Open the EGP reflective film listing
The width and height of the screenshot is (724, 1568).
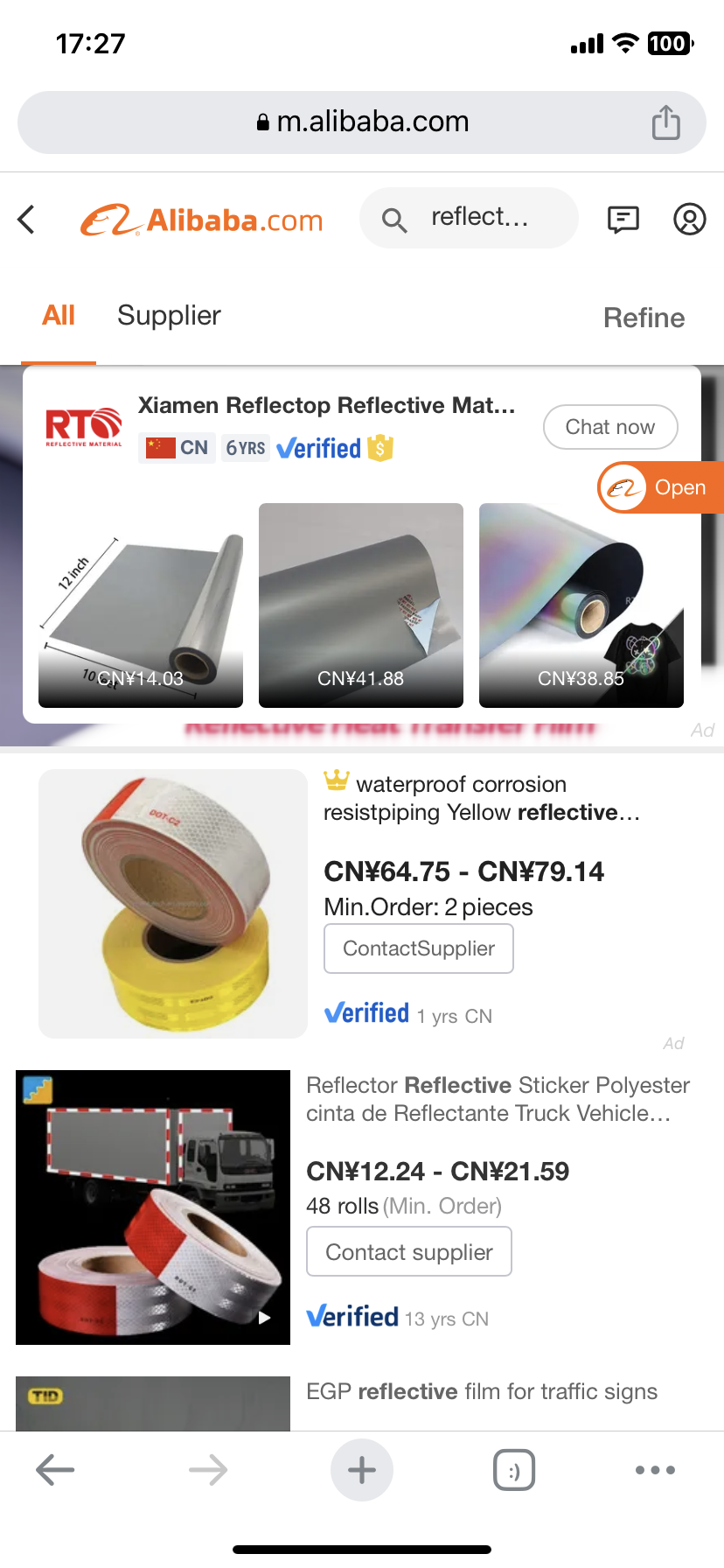(481, 1391)
